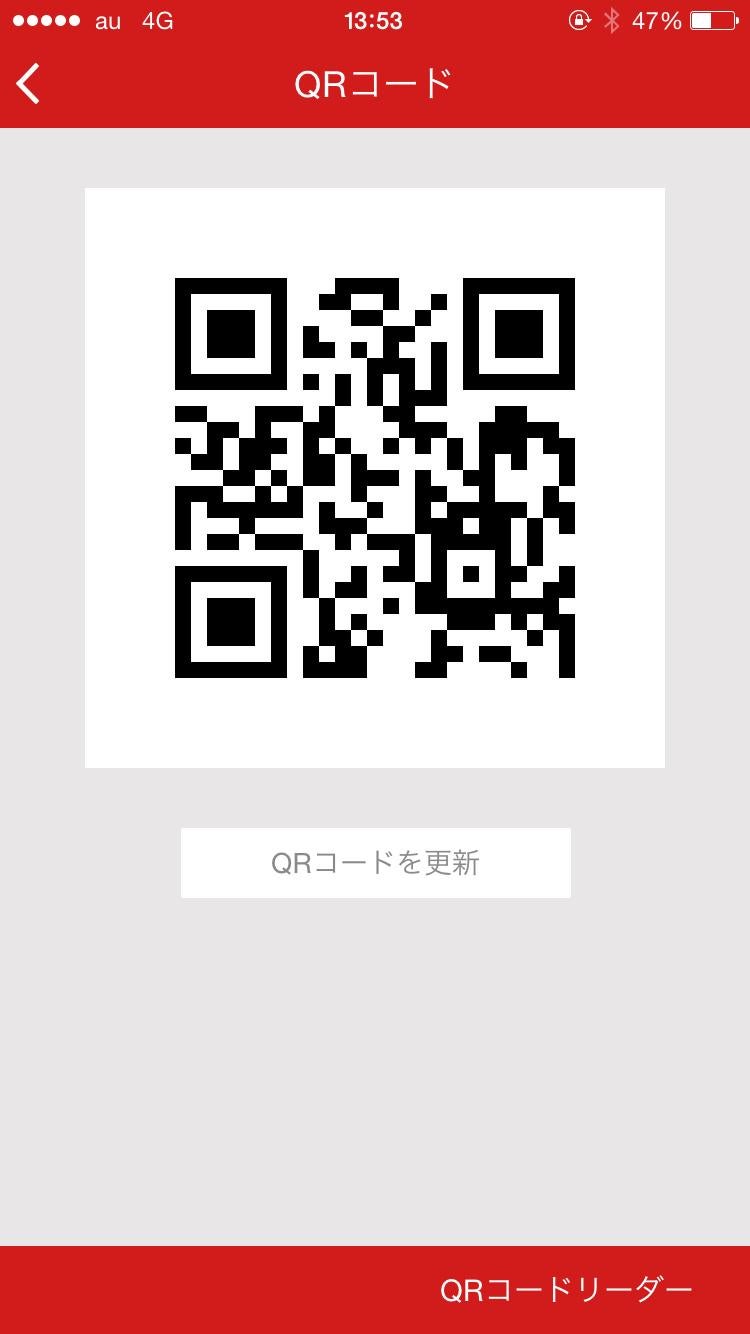Tap the red navigation bar header
This screenshot has width=750, height=1334.
coord(375,84)
